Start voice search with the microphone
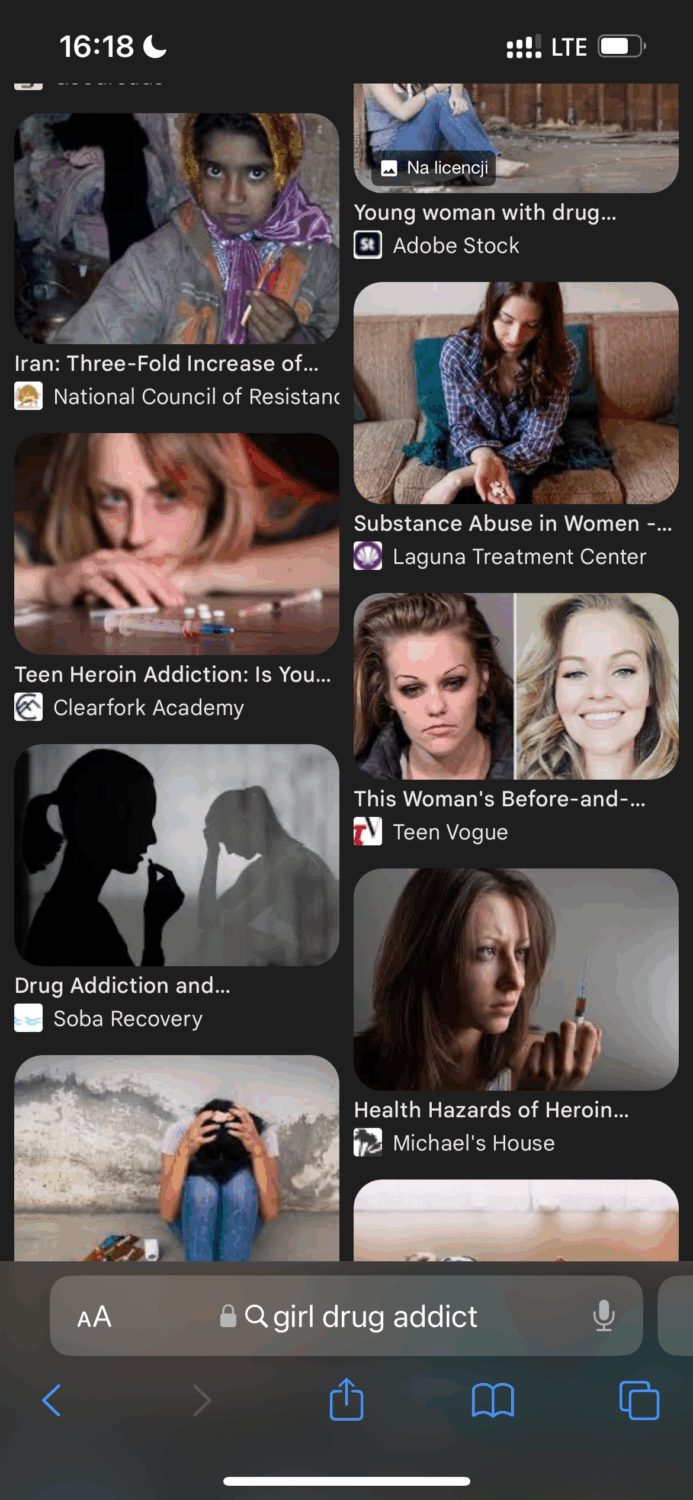Viewport: 693px width, 1500px height. (604, 1316)
